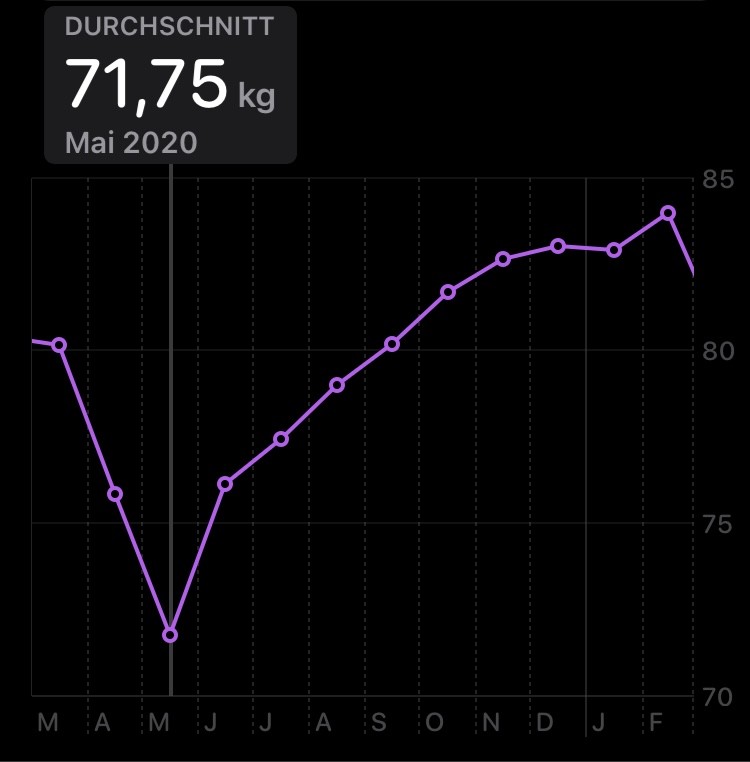Show the November average weight point
The image size is (750, 762).
(503, 259)
